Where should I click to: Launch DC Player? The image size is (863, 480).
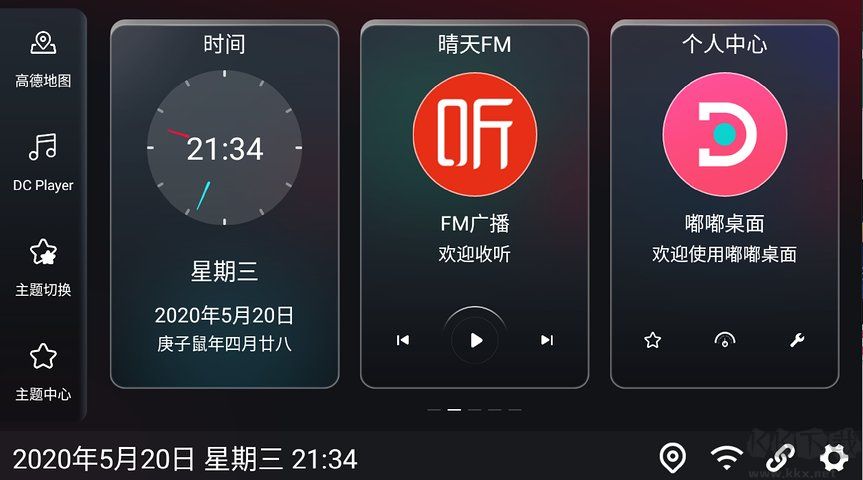click(43, 162)
